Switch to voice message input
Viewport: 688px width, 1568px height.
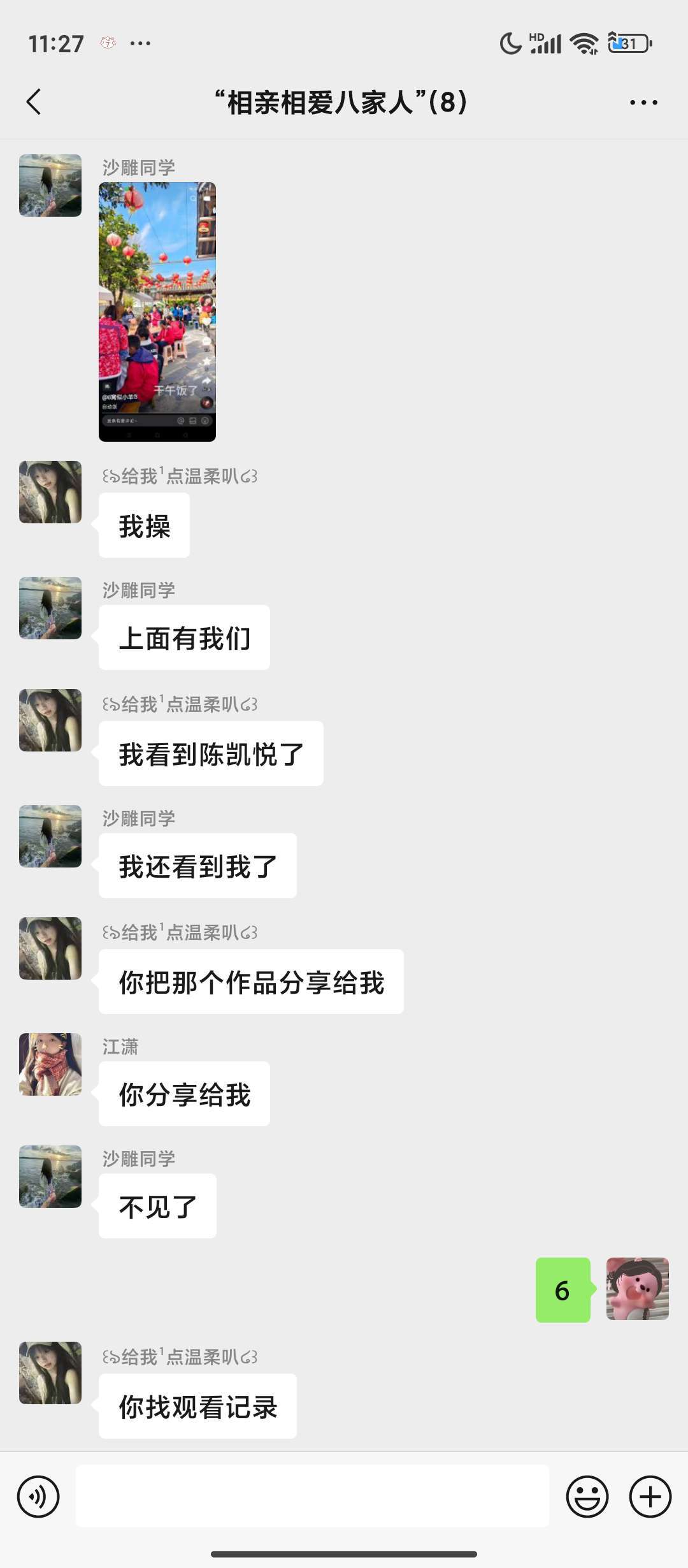pyautogui.click(x=38, y=1496)
